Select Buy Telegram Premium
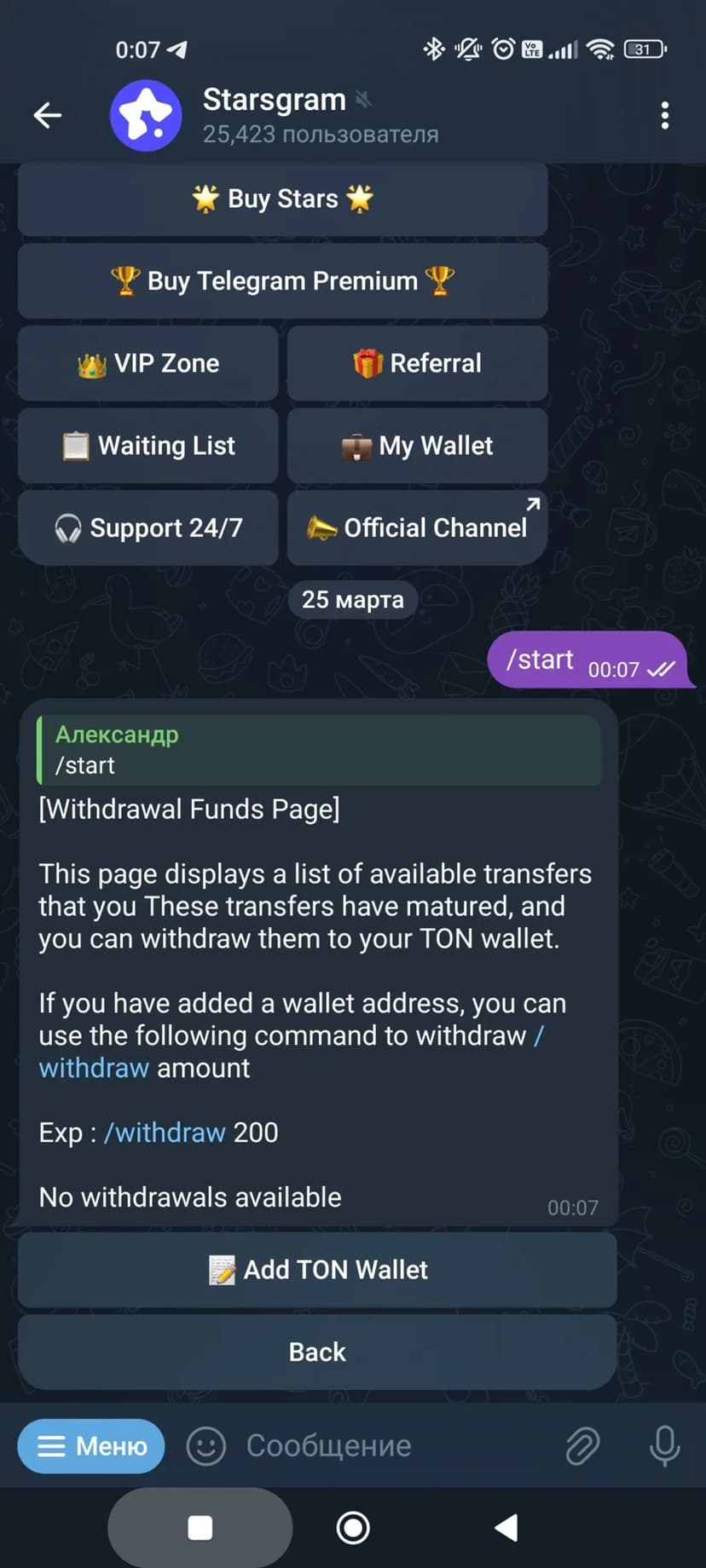The height and width of the screenshot is (1568, 706). (x=282, y=281)
